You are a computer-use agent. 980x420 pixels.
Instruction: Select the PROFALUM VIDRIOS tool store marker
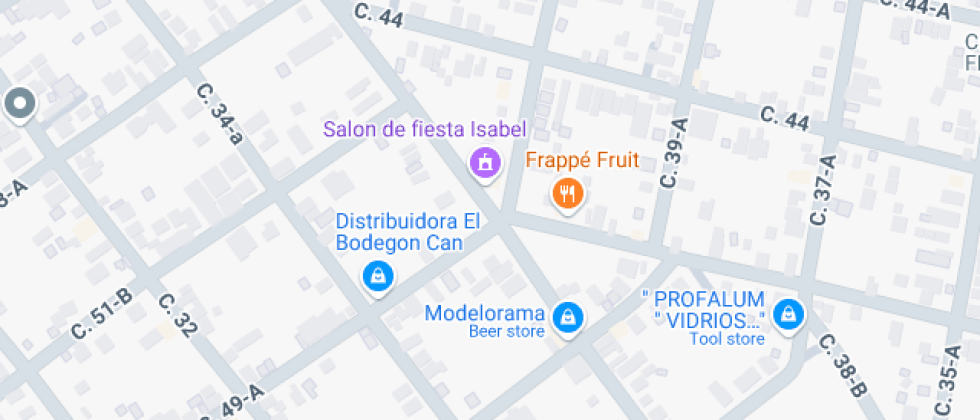pos(789,316)
